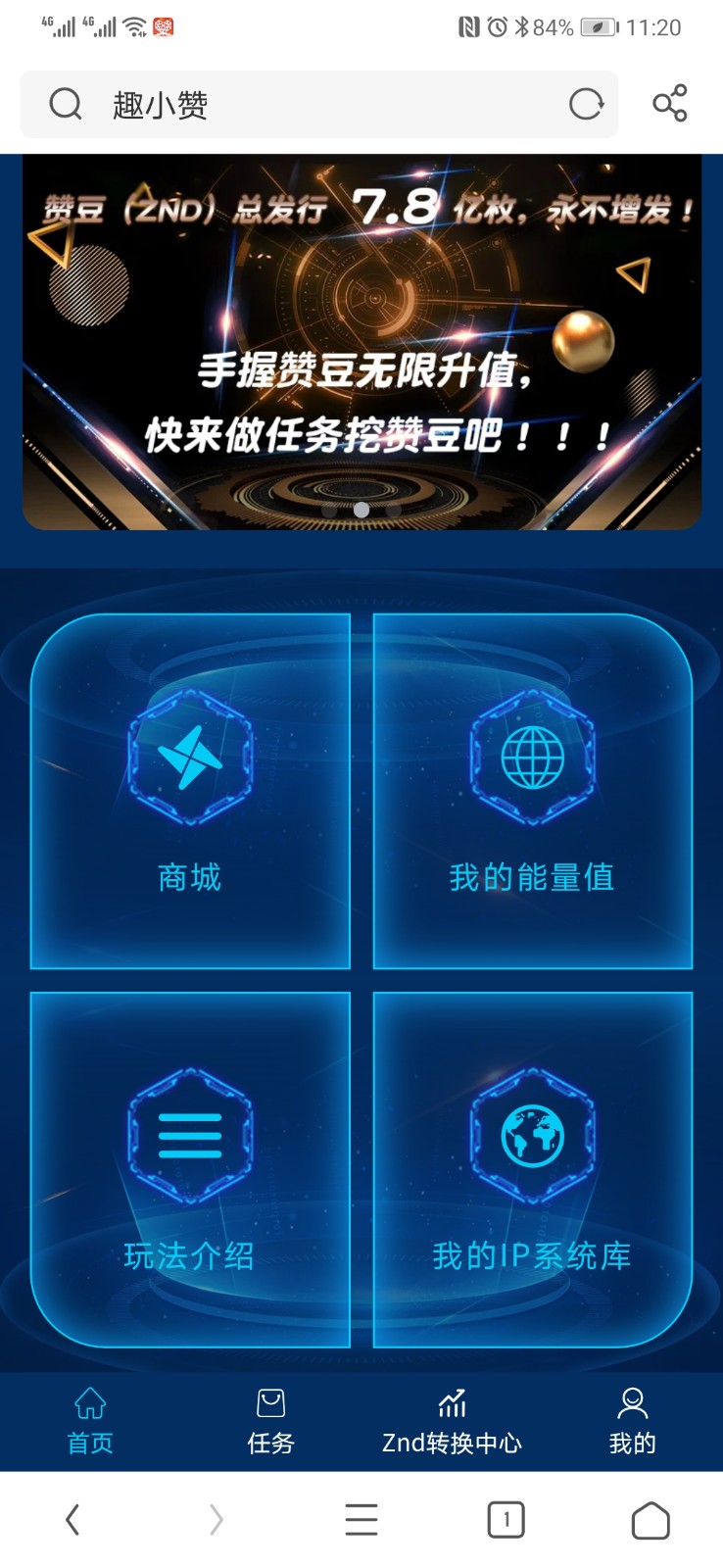The height and width of the screenshot is (1568, 723).
Task: Switch to the 任务 tab
Action: point(270,1421)
